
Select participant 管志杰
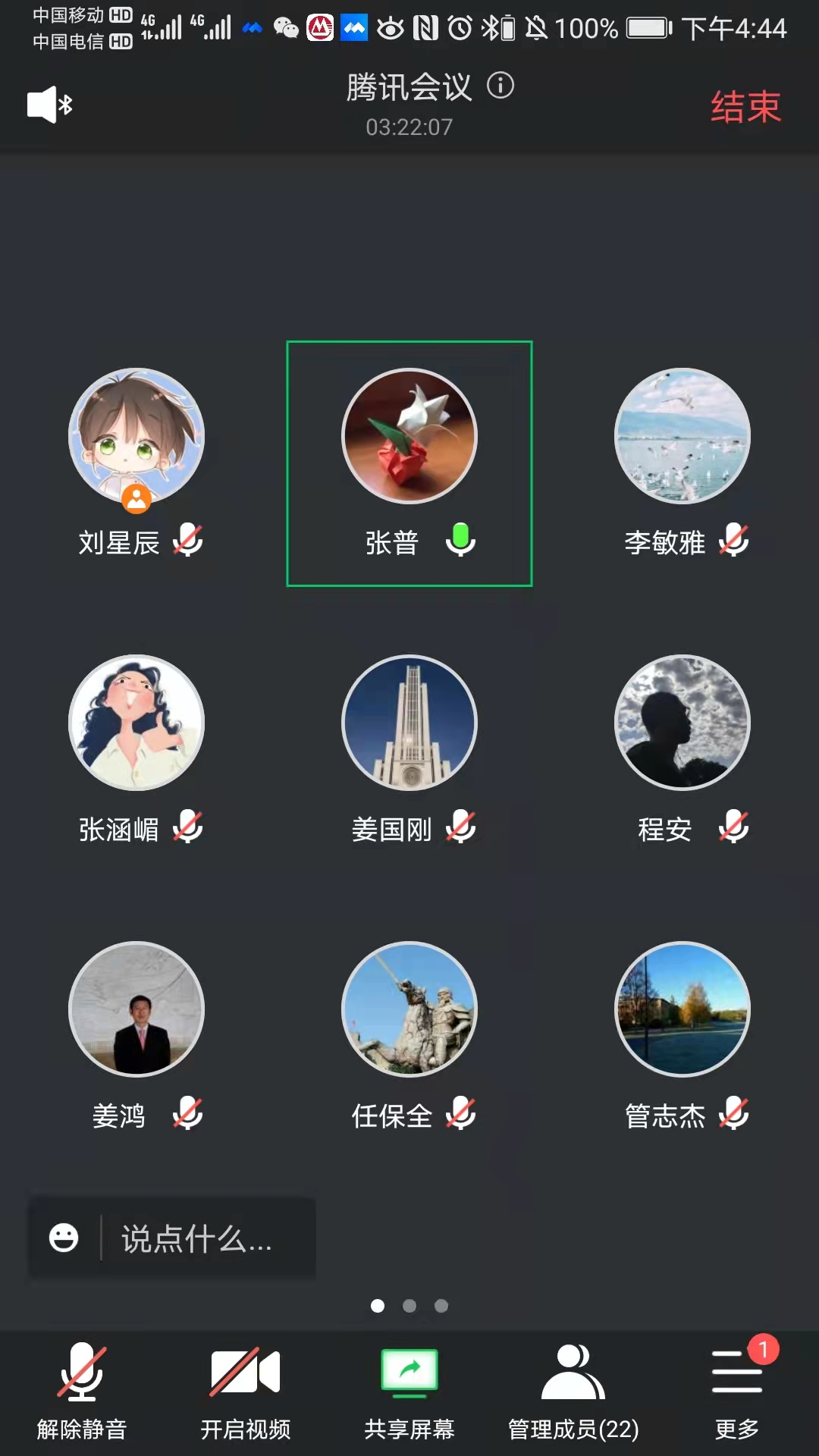[682, 1010]
